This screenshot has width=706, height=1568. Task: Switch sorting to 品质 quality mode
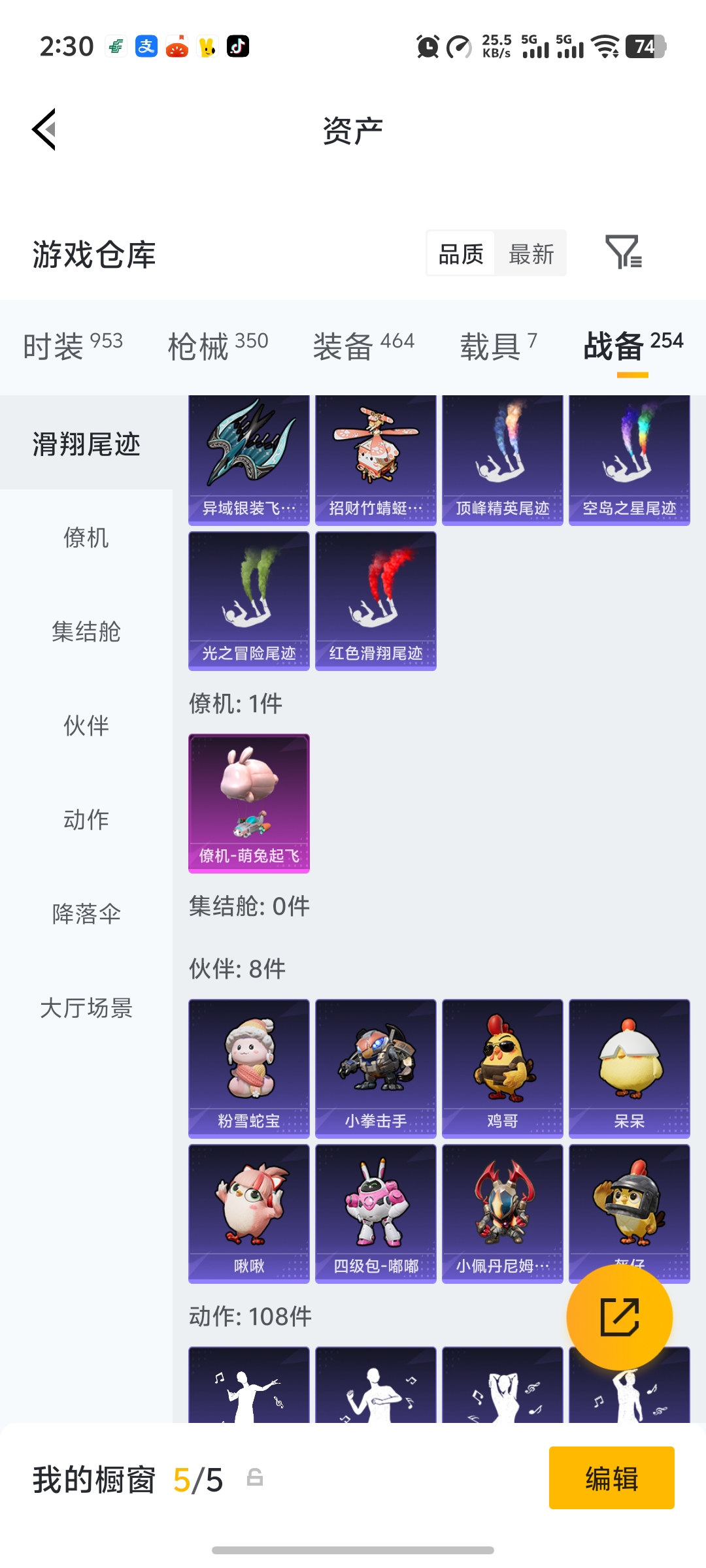pos(460,253)
